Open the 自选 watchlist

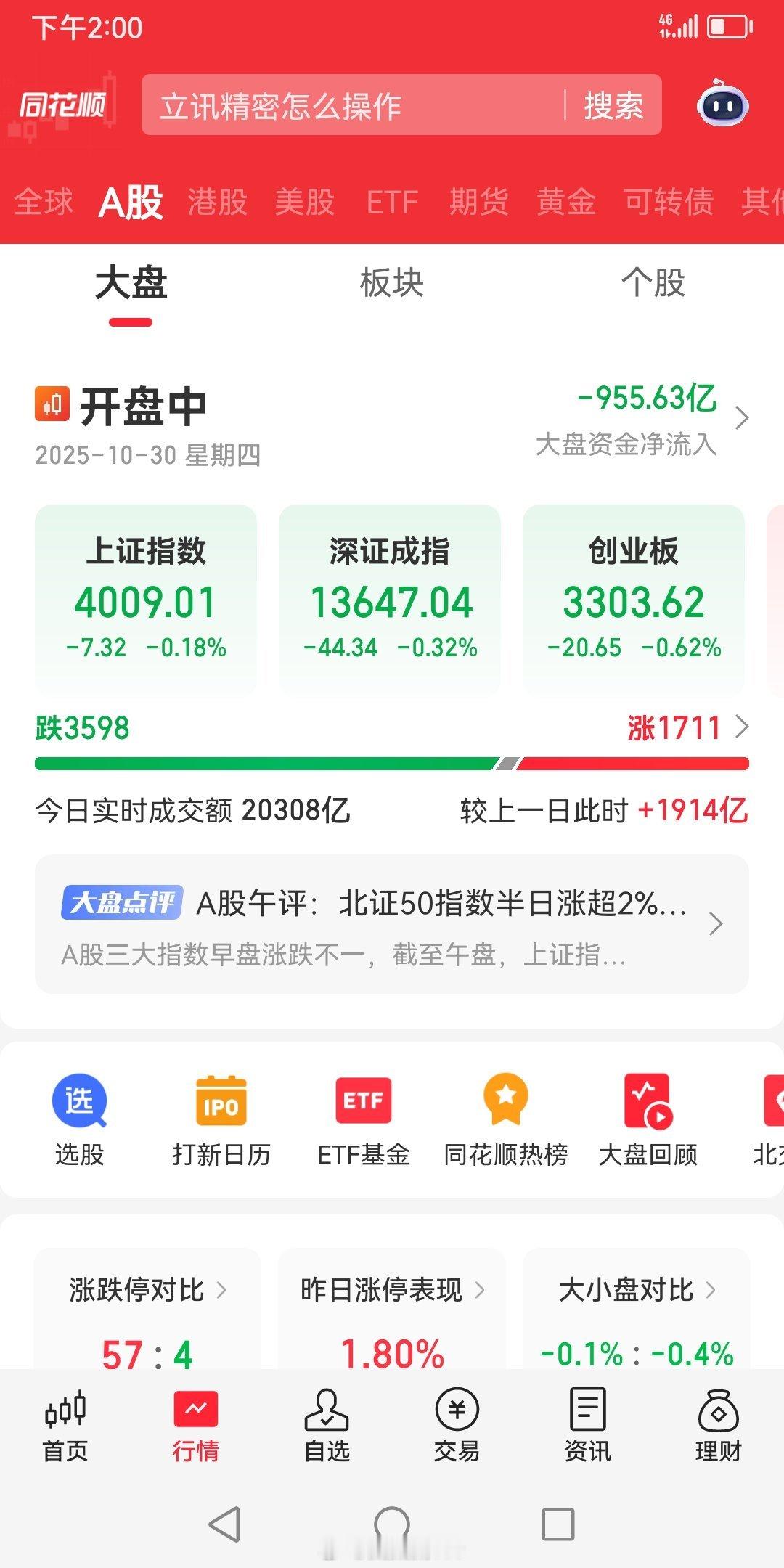pyautogui.click(x=328, y=1426)
